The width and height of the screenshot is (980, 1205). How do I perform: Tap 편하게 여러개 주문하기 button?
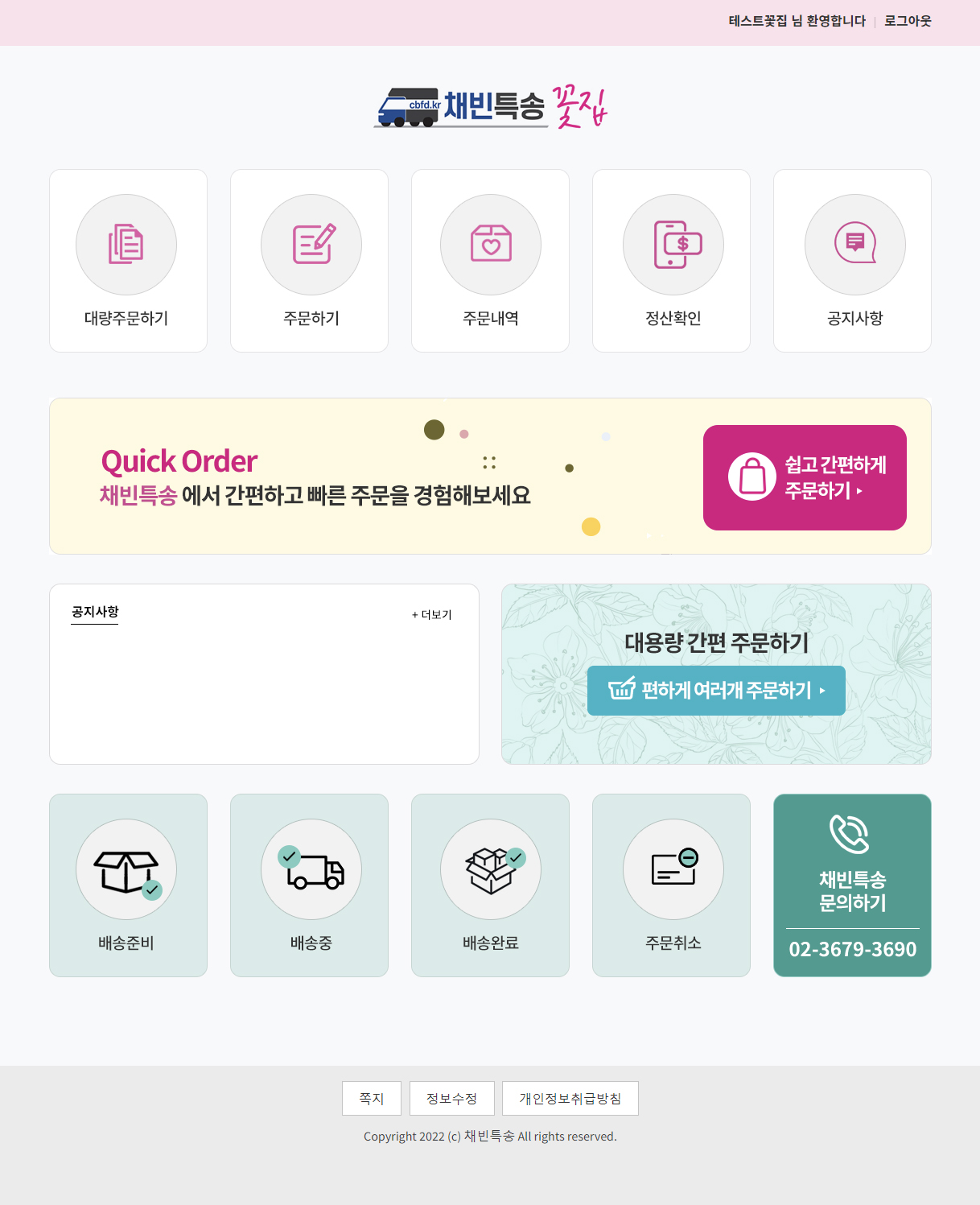point(716,691)
